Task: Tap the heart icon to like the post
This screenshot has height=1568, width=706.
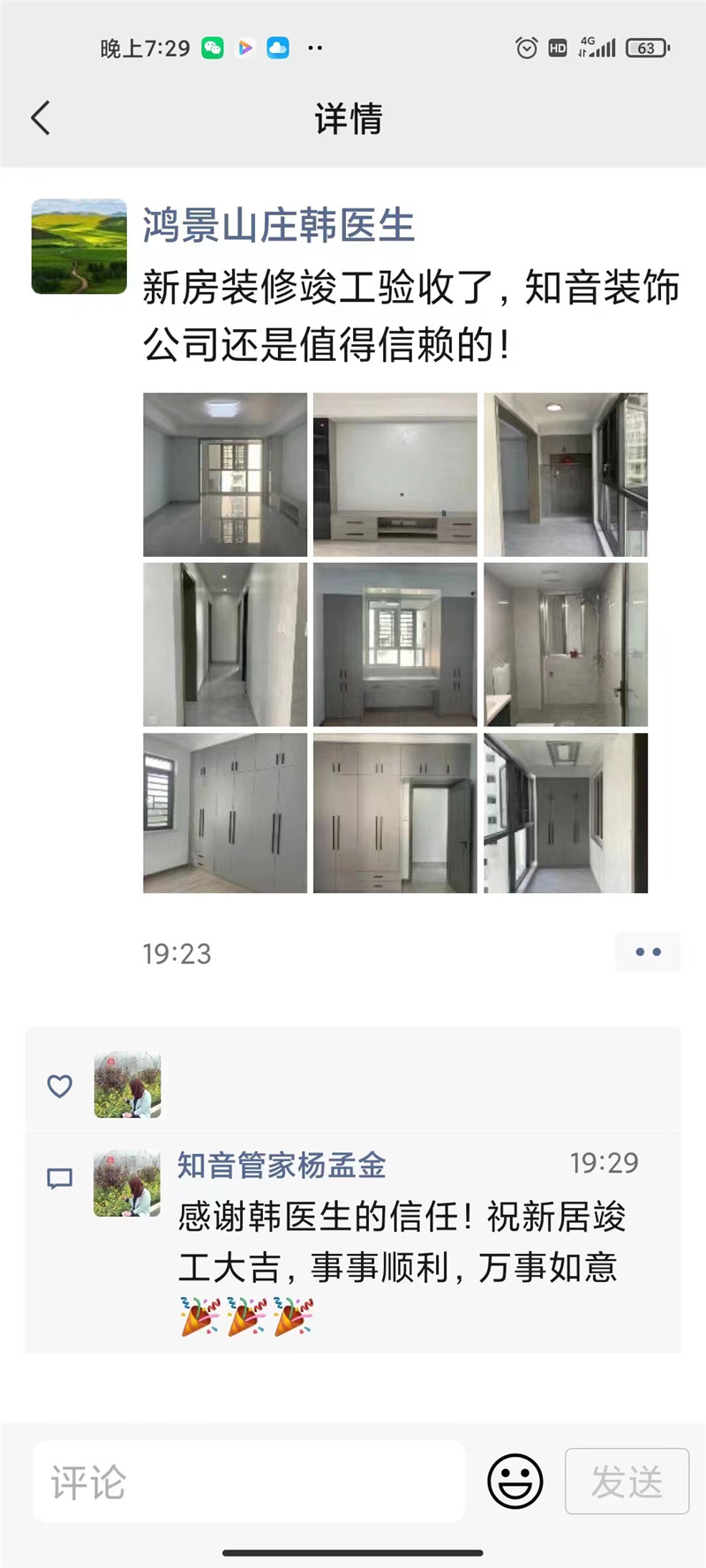Action: [x=59, y=1086]
